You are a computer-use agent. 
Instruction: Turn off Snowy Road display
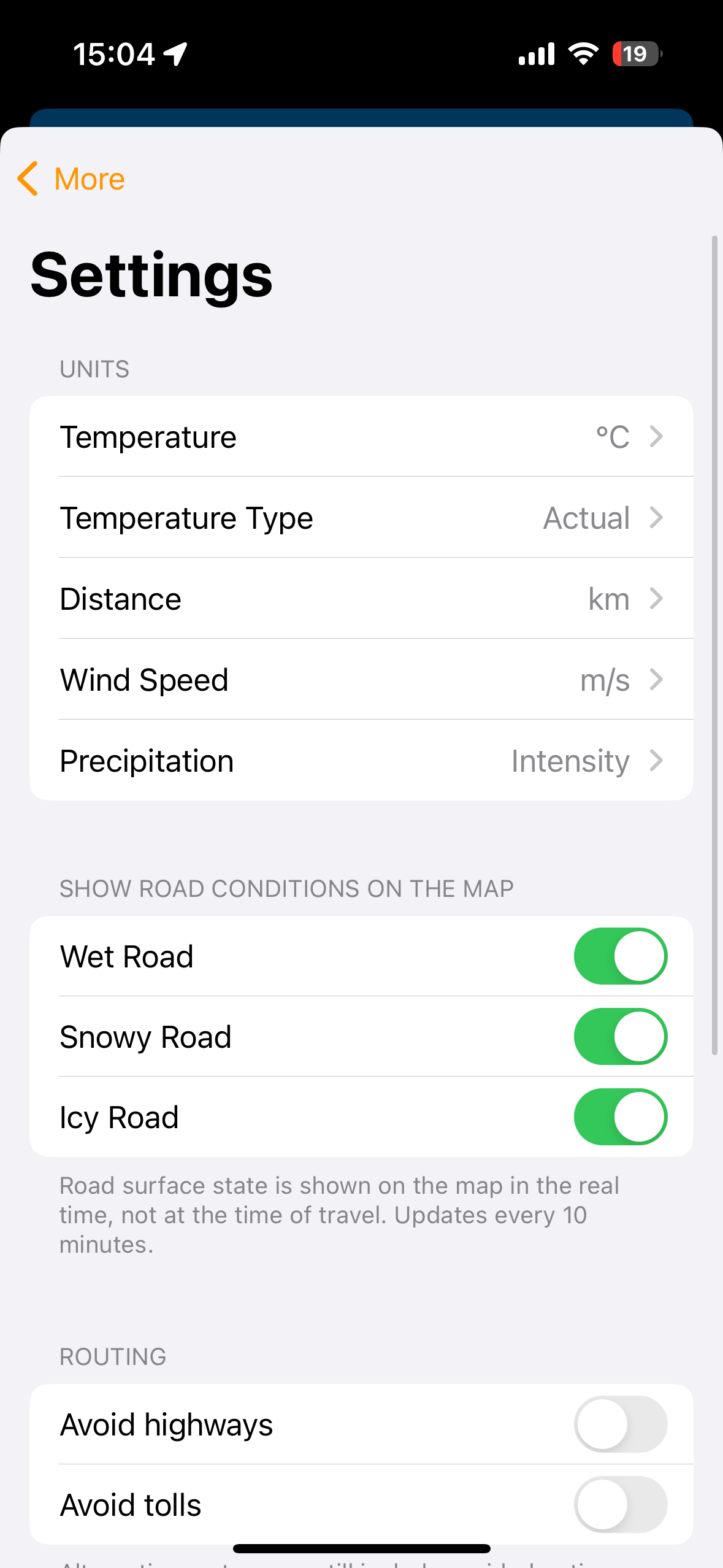point(619,1036)
